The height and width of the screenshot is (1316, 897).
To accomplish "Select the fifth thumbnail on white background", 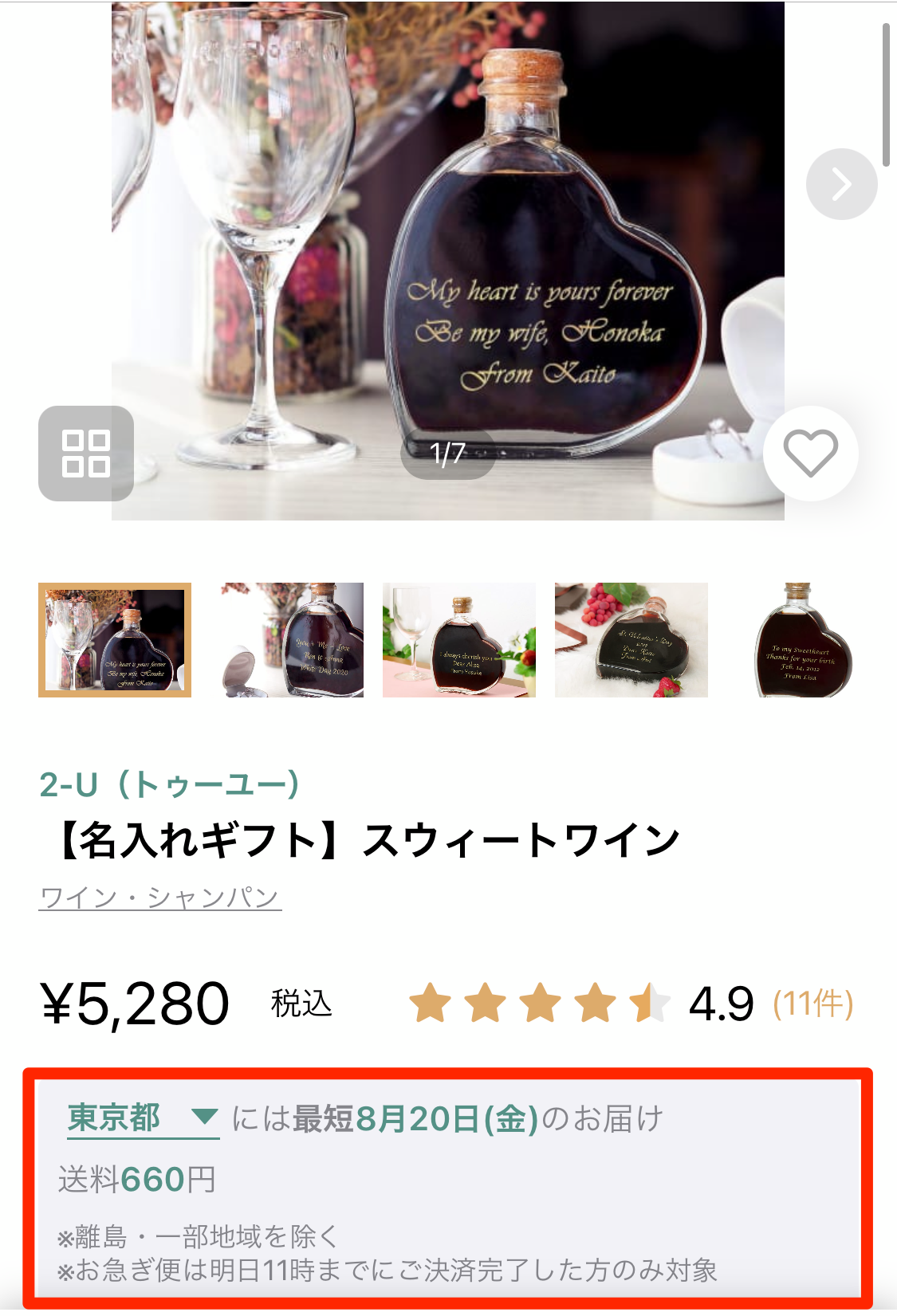I will pos(801,640).
